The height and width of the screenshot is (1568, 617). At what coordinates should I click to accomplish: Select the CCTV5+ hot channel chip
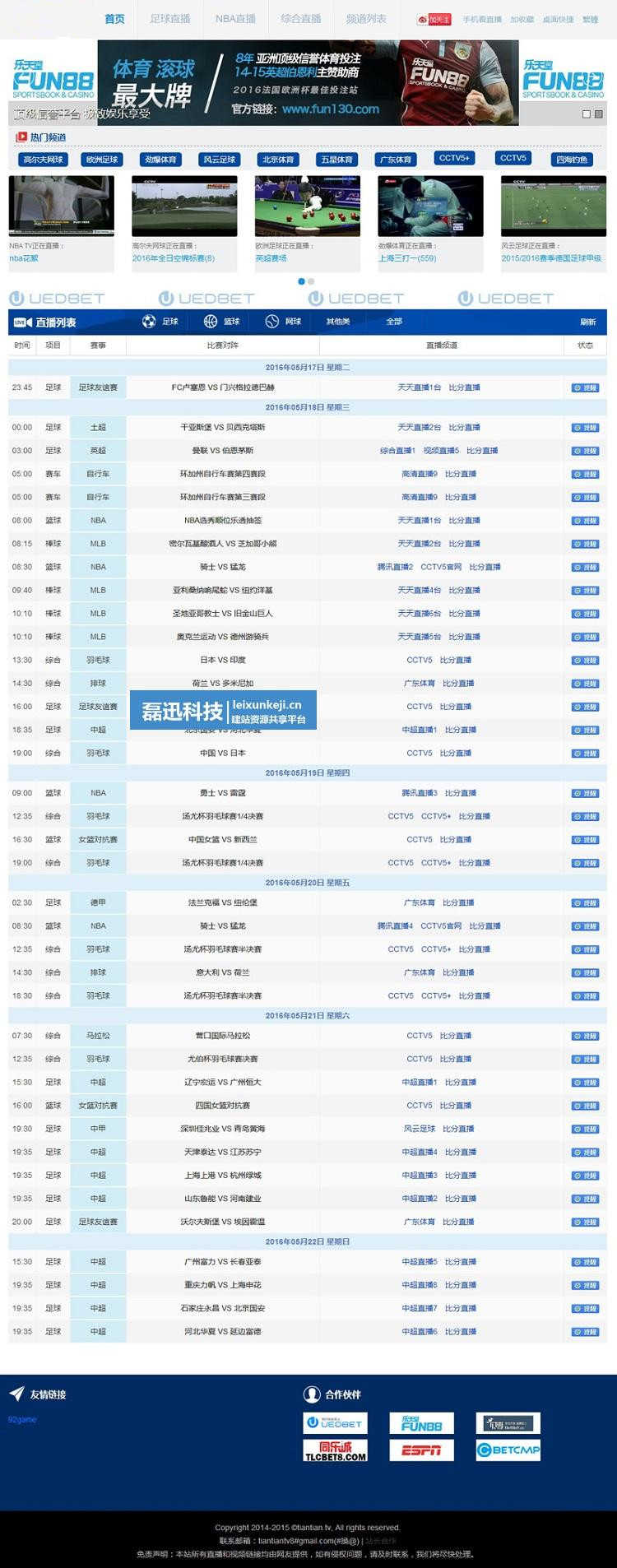pos(454,158)
